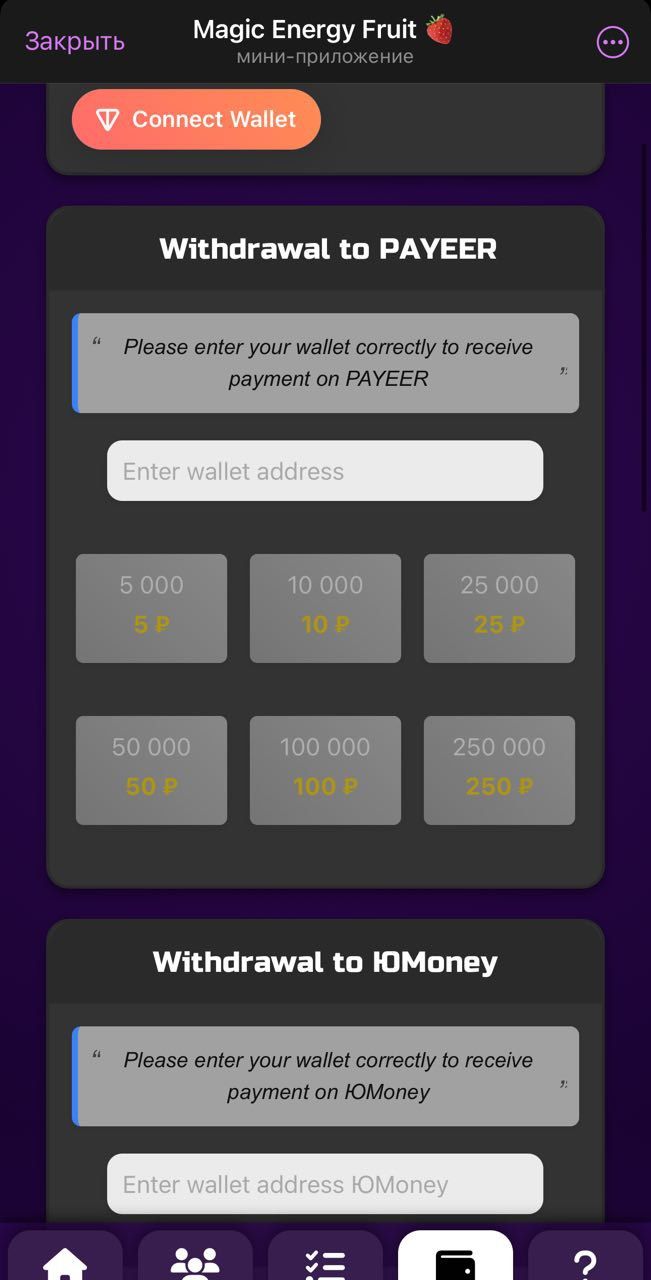
Task: Pick the 250 000 for 250 ₽ amount
Action: (x=499, y=770)
